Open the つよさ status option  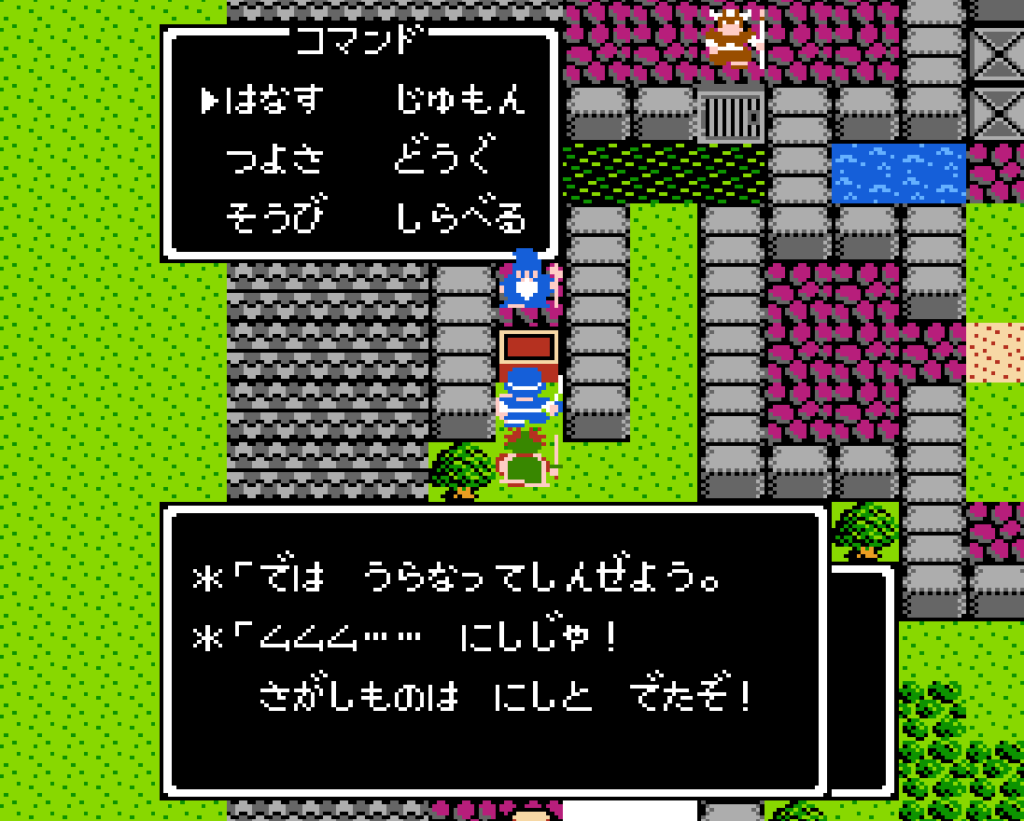coord(273,158)
